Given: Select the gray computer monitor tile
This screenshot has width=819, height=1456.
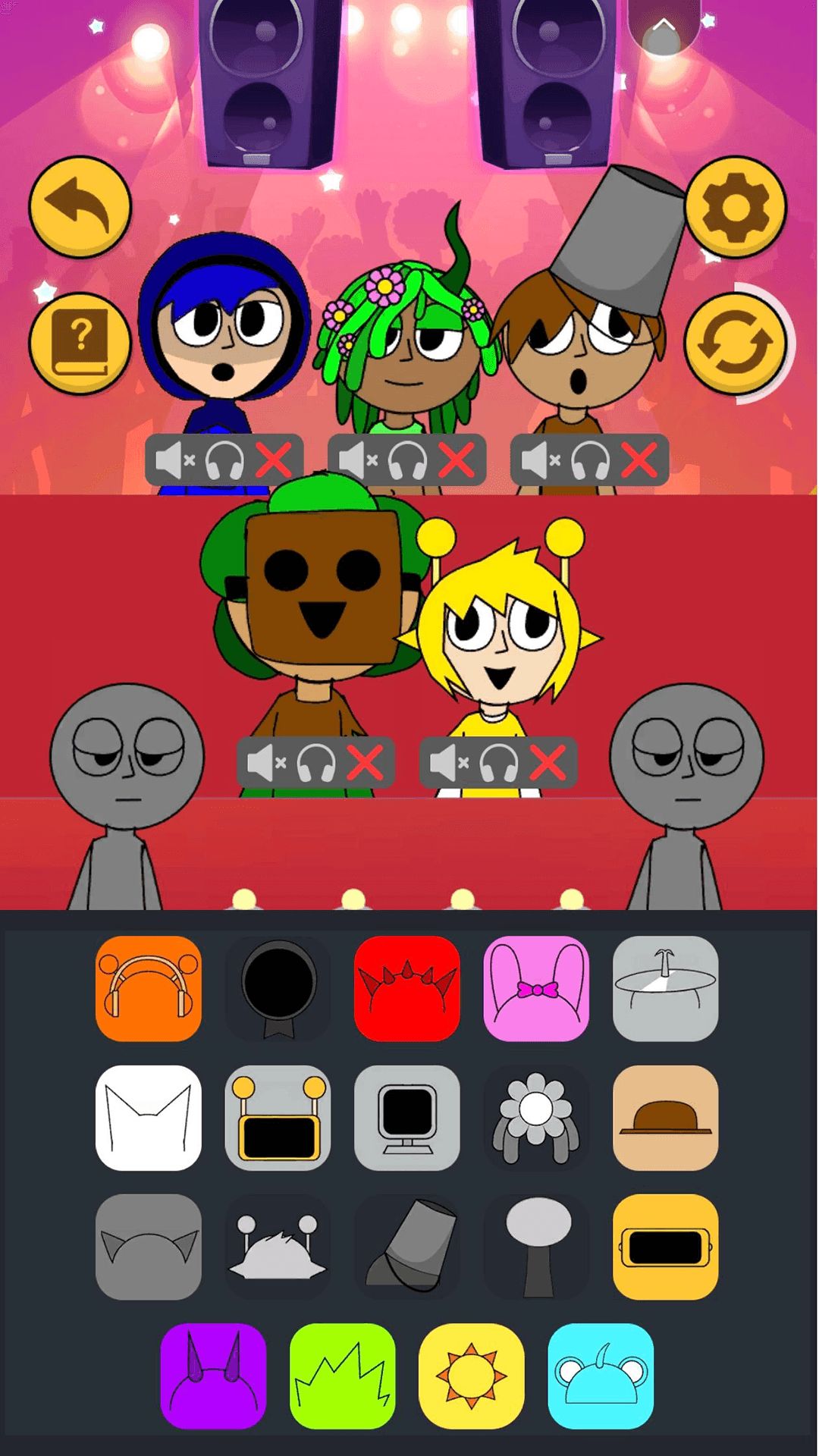Looking at the screenshot, I should tap(407, 1118).
